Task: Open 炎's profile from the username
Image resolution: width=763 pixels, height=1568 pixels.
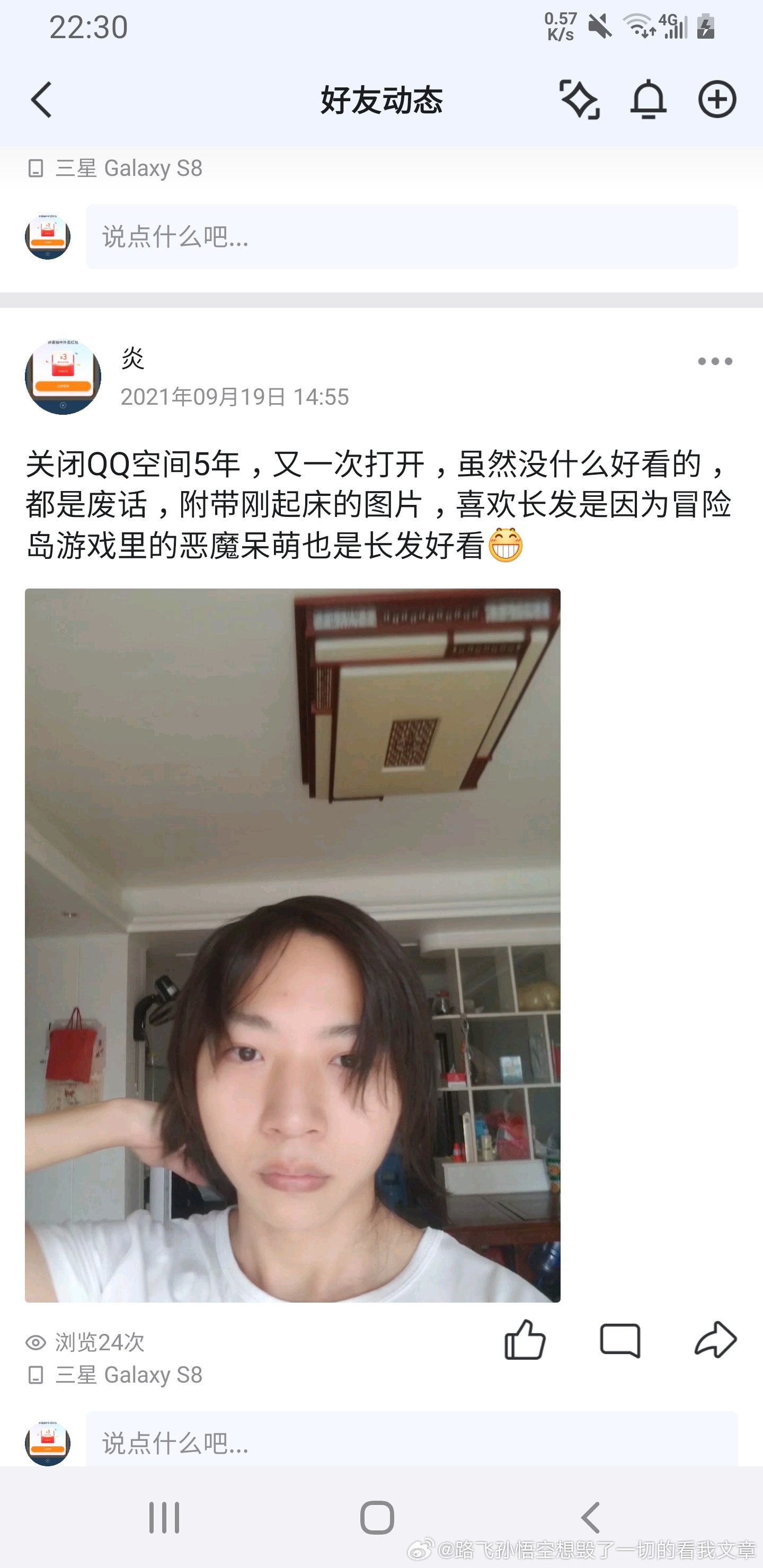Action: [133, 359]
